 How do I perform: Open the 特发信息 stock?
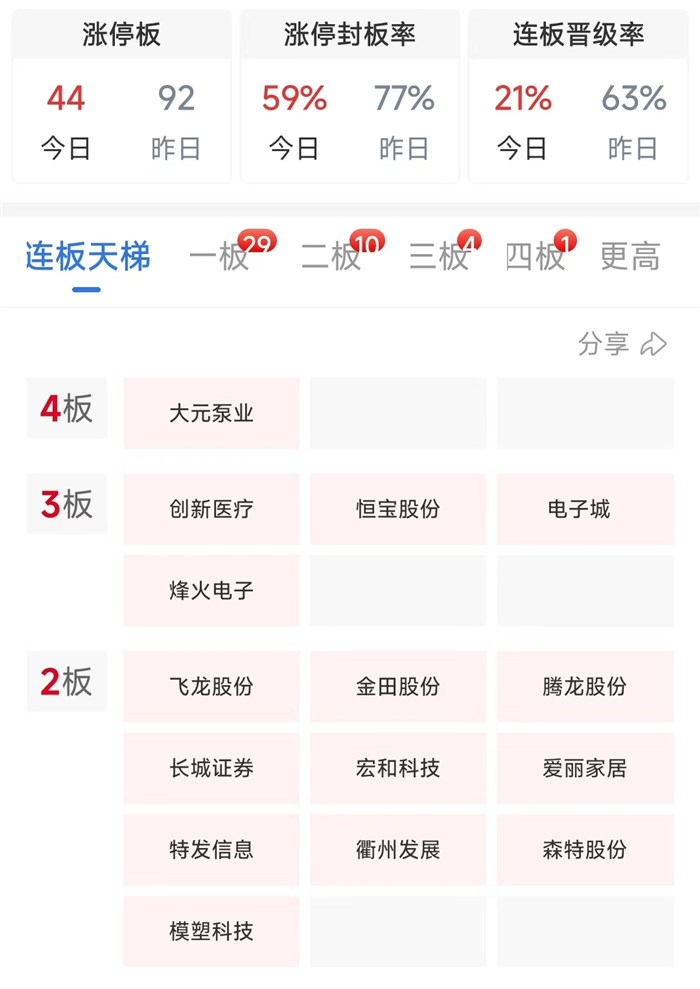211,850
